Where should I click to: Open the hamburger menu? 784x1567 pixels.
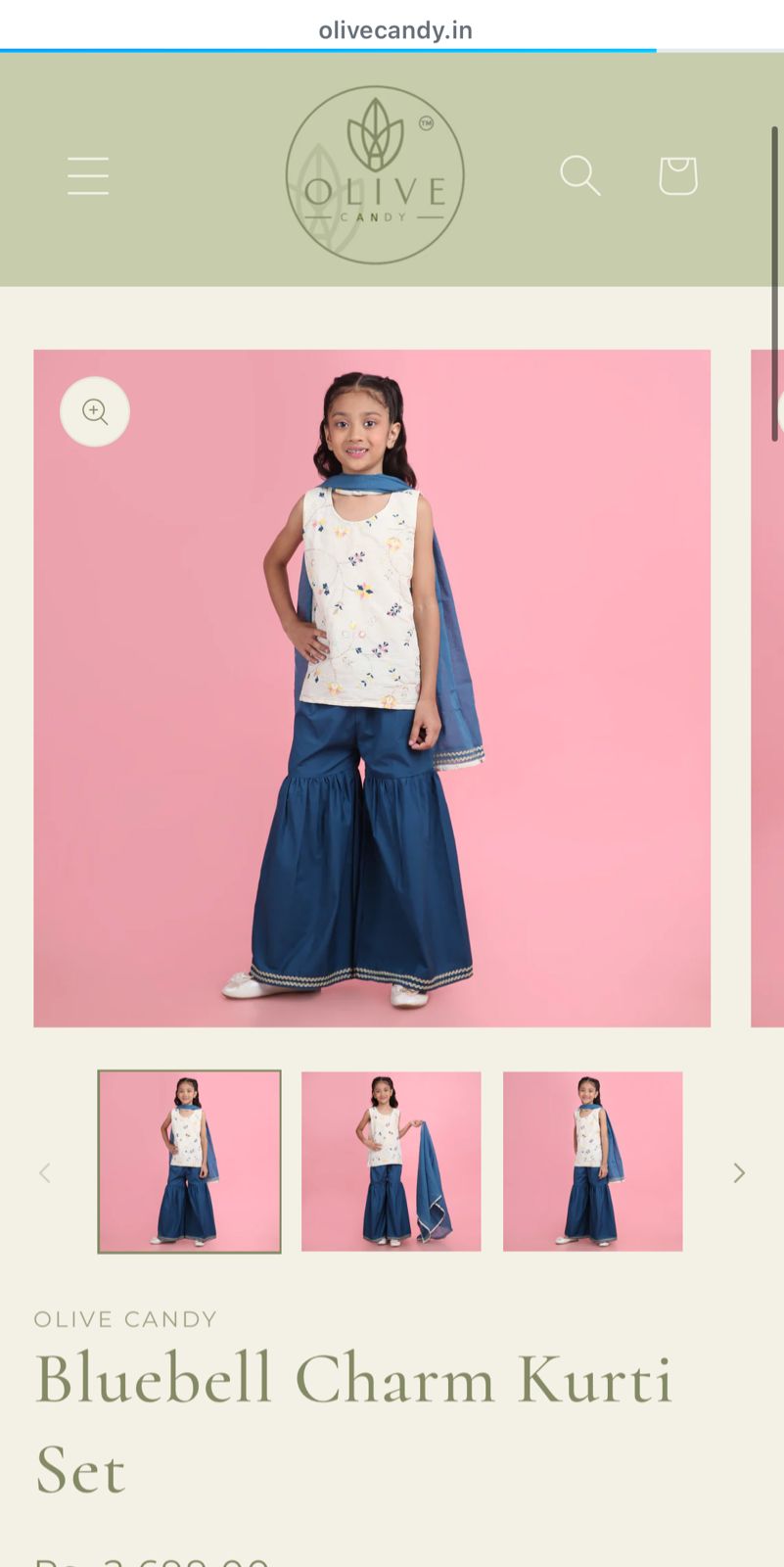(88, 175)
